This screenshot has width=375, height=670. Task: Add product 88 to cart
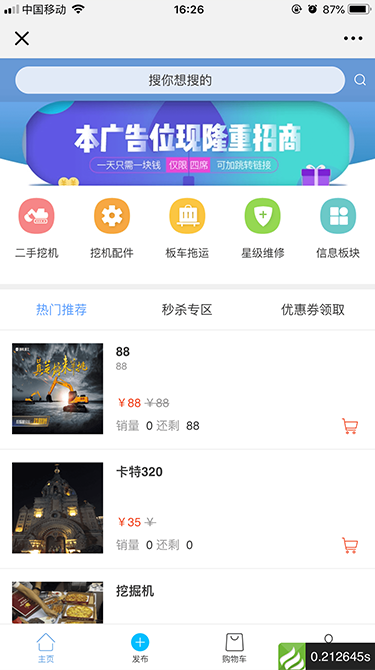[x=350, y=426]
